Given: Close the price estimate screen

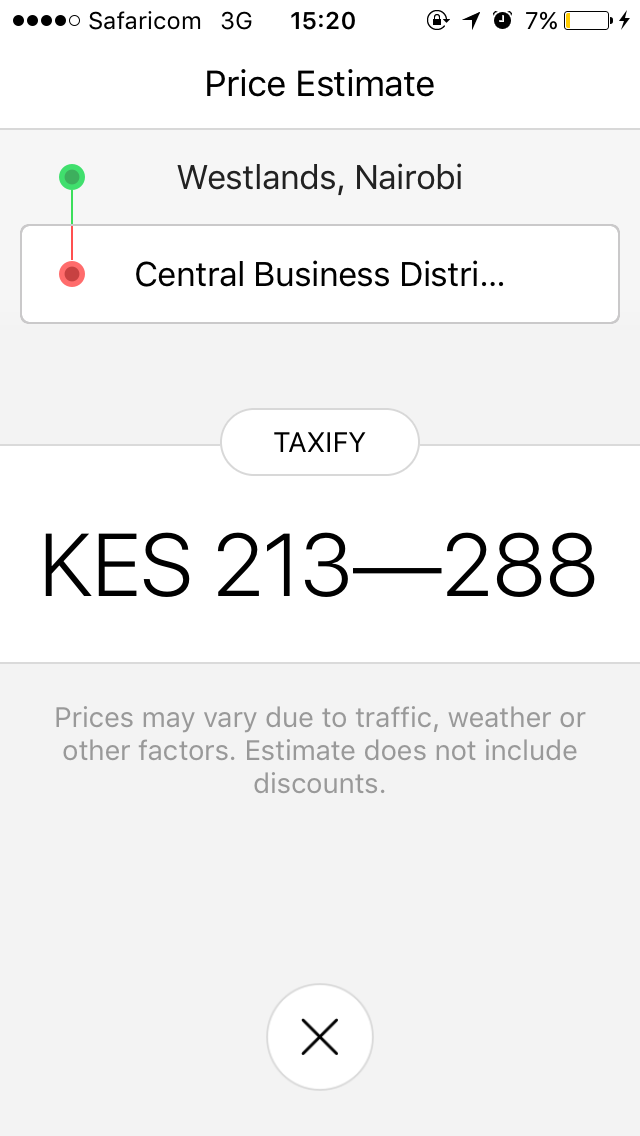Looking at the screenshot, I should (x=320, y=1037).
